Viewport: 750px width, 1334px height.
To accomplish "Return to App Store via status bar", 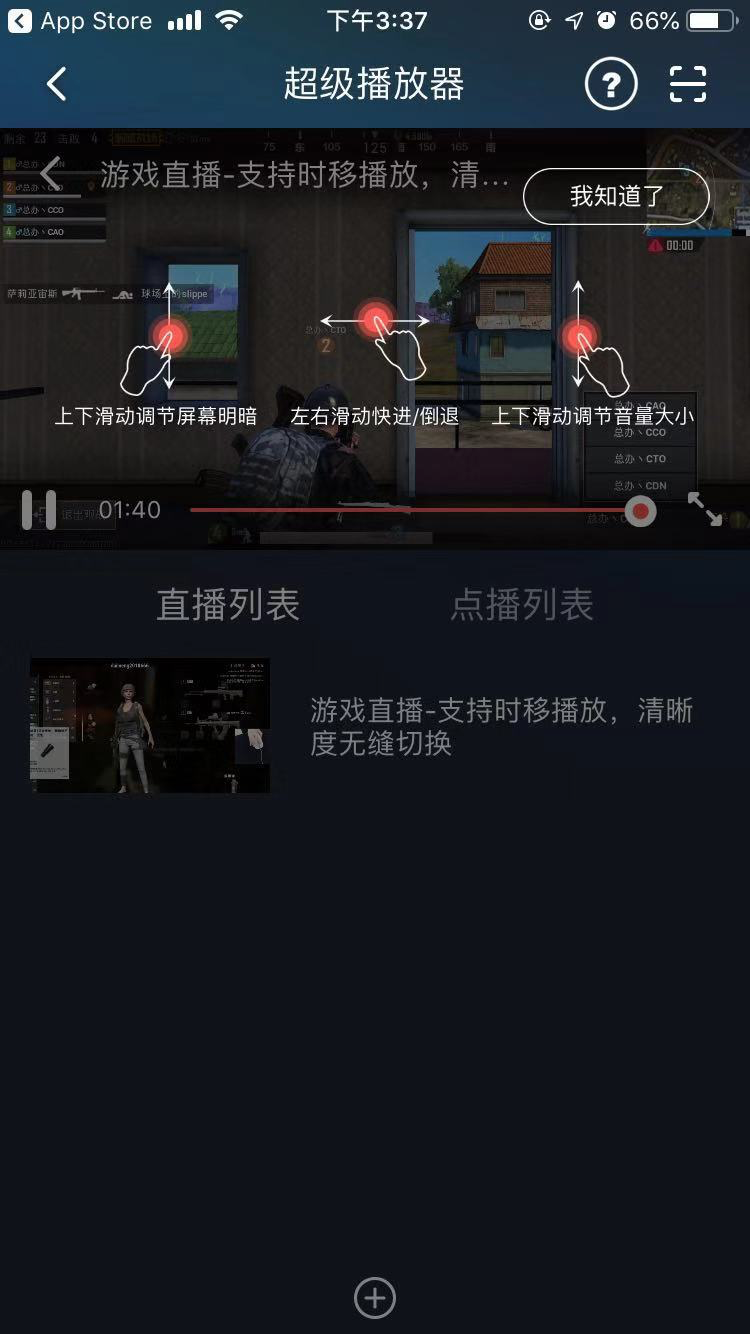I will pyautogui.click(x=80, y=20).
